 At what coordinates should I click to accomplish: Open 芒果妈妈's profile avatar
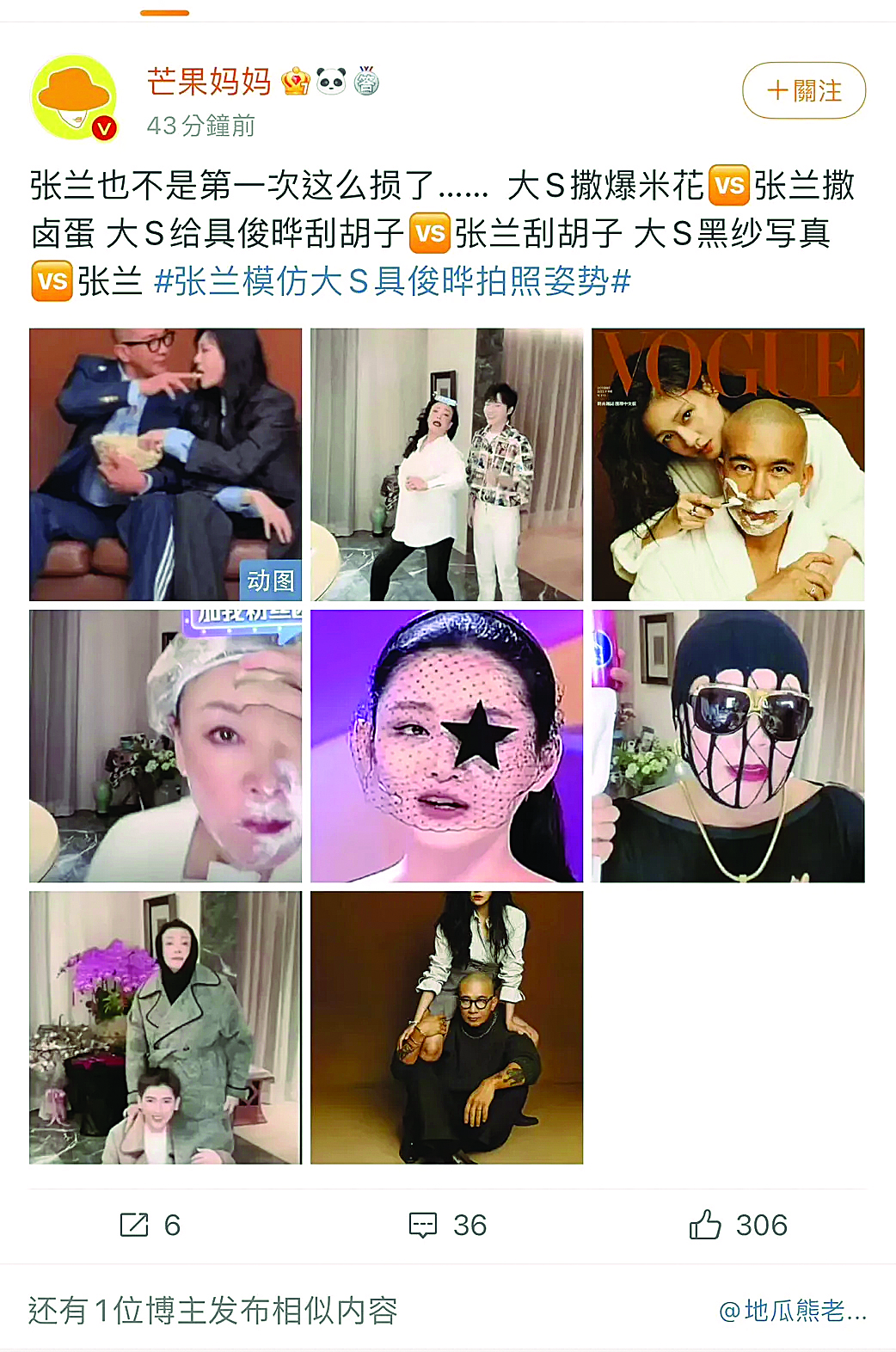(x=74, y=97)
